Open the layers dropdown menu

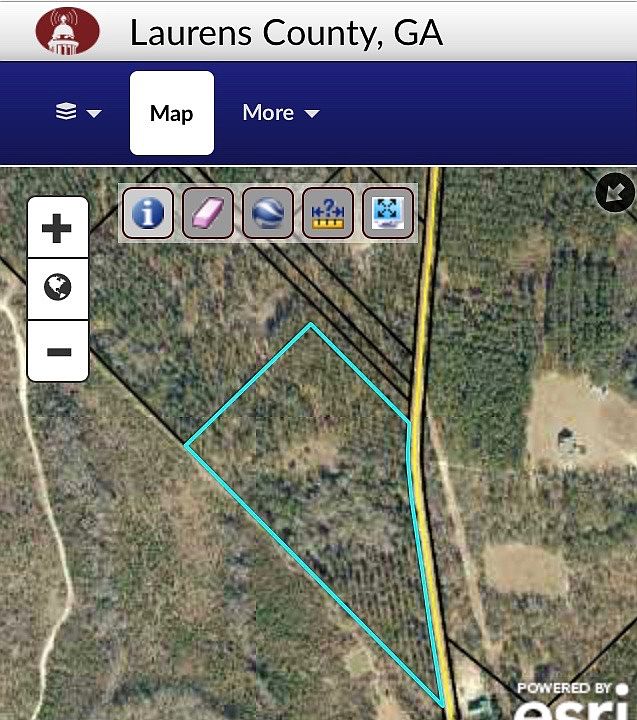[x=78, y=113]
